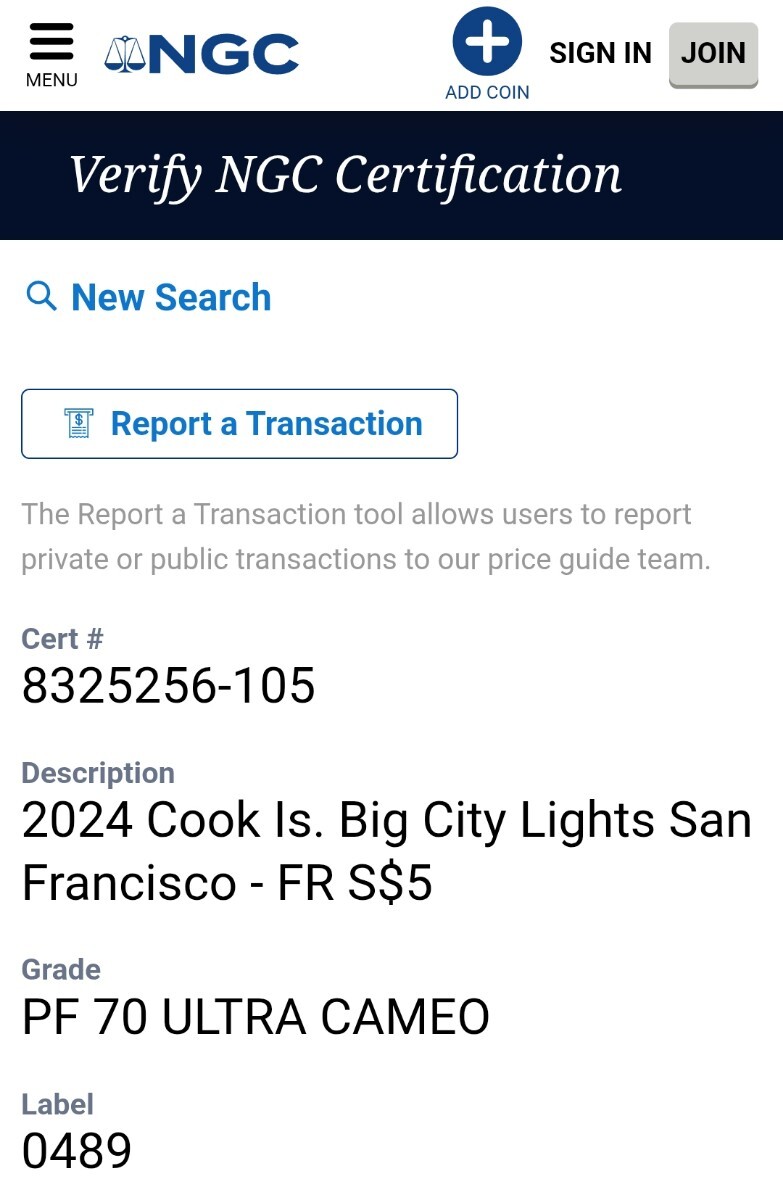Open the hamburger menu
Screen dimensions: 783x1200
51,54
